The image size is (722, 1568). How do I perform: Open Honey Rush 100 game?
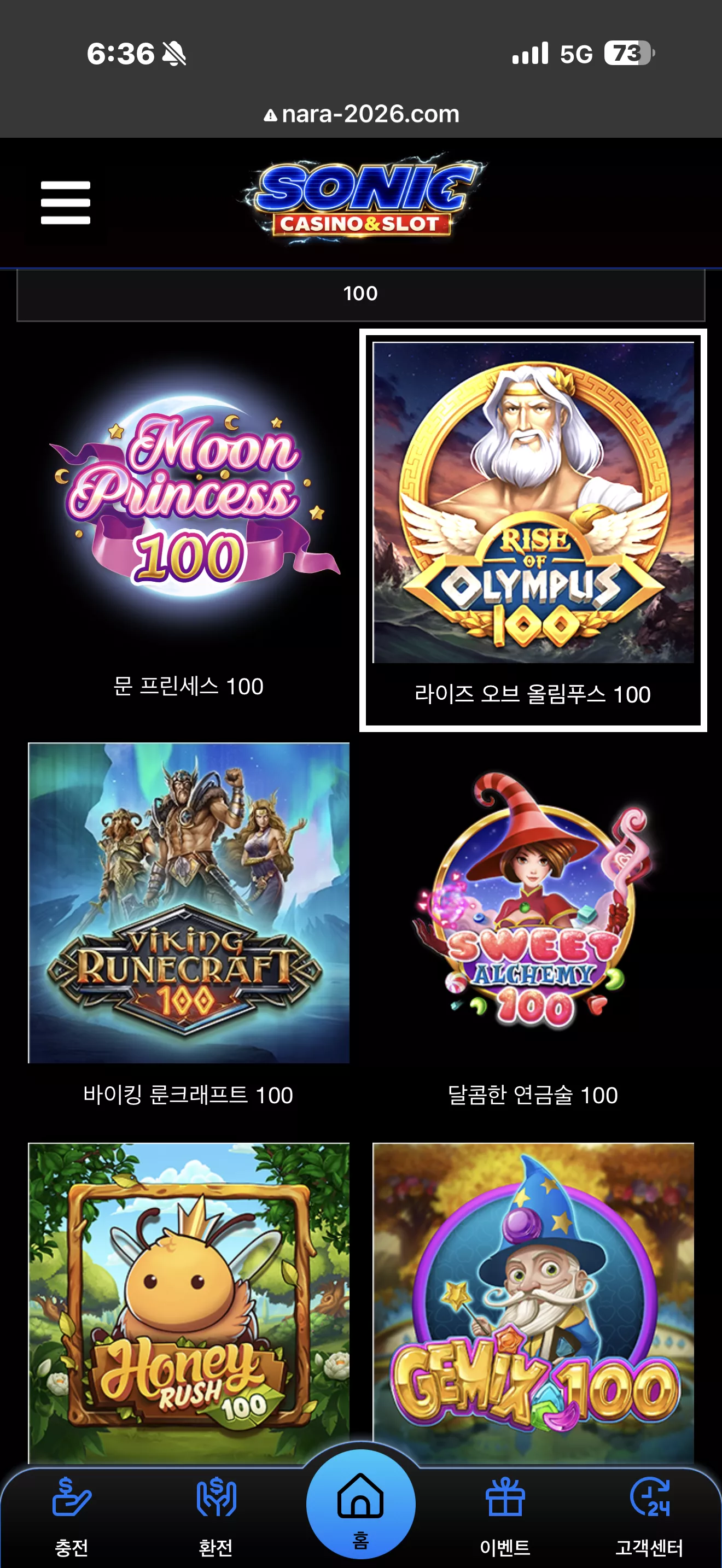point(189,1303)
